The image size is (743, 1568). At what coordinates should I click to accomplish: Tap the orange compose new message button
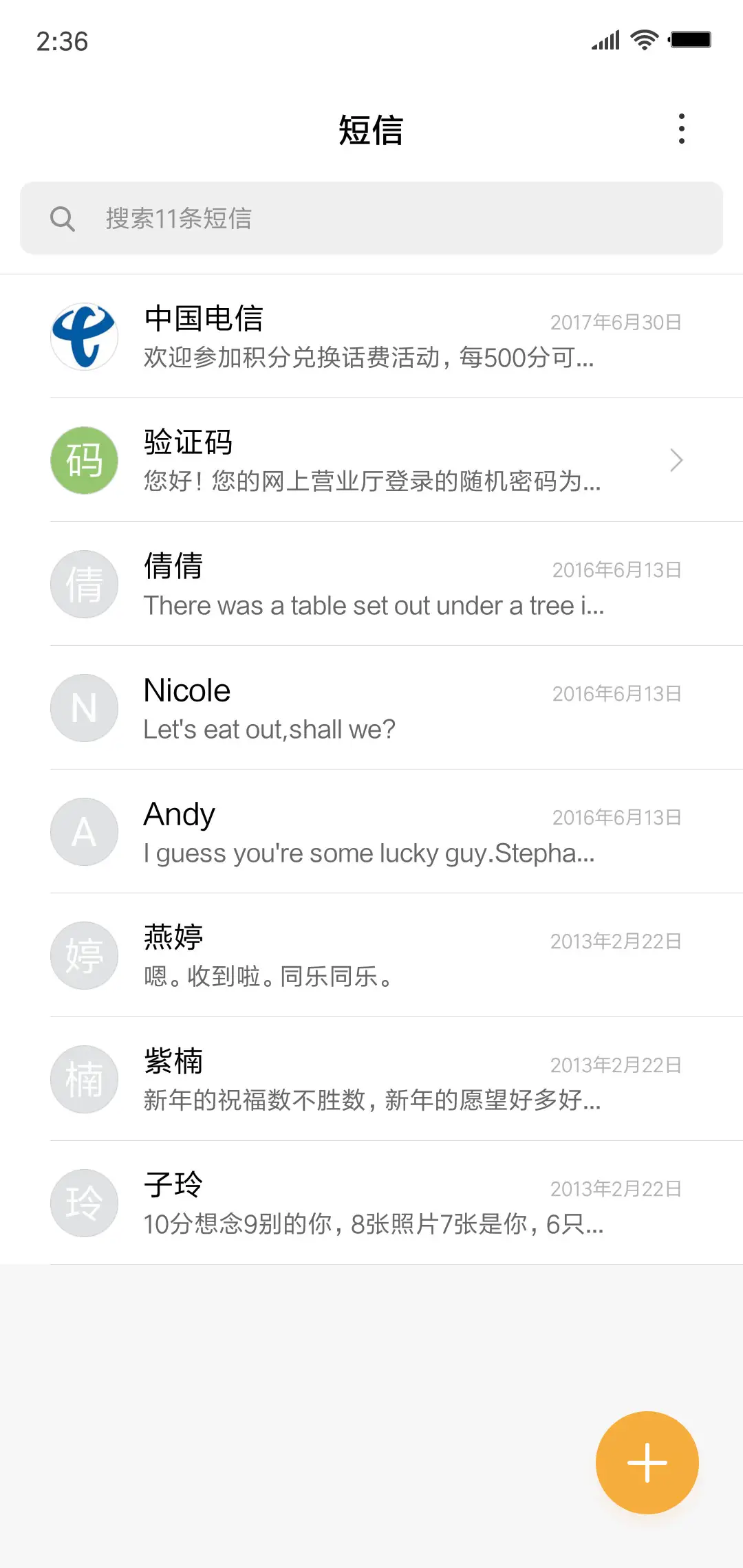646,1462
